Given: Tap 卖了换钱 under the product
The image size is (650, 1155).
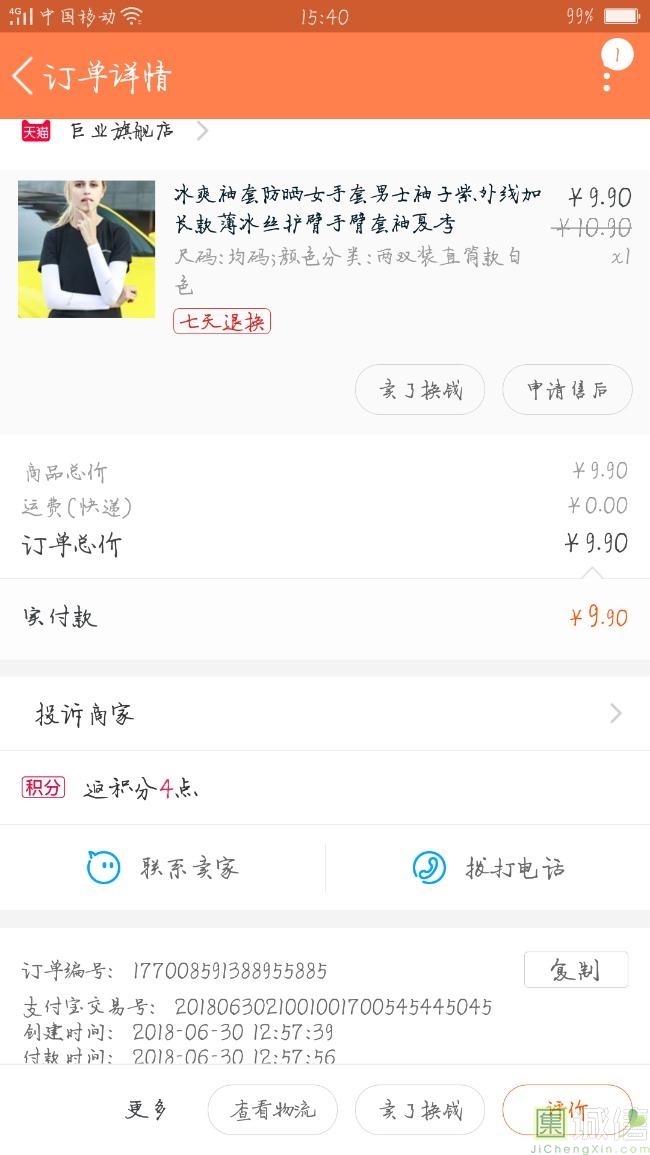Looking at the screenshot, I should tap(420, 390).
